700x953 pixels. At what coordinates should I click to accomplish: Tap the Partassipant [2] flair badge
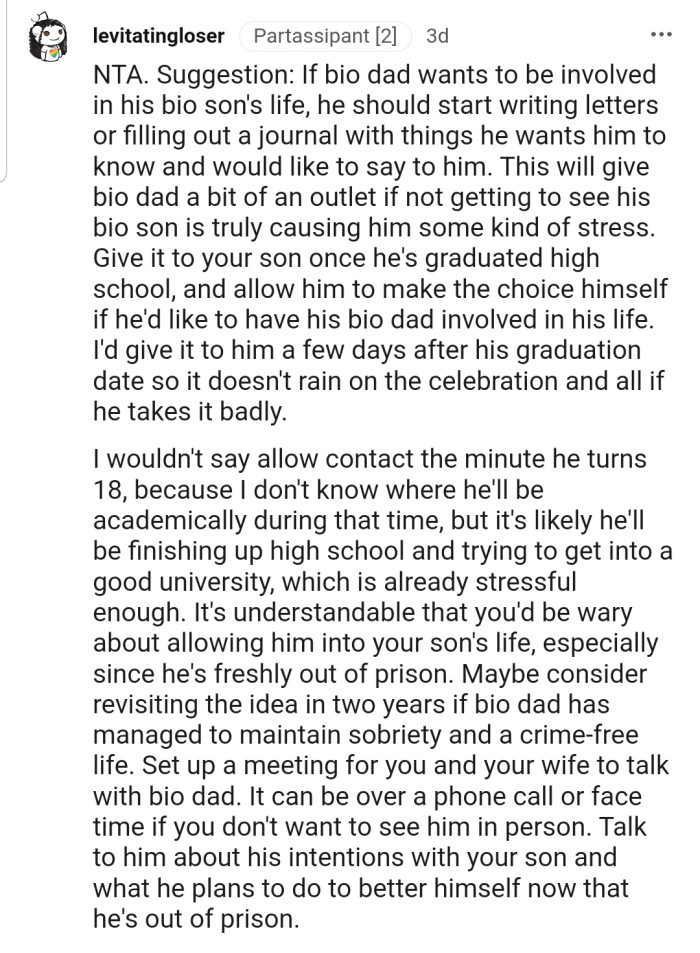click(x=325, y=37)
